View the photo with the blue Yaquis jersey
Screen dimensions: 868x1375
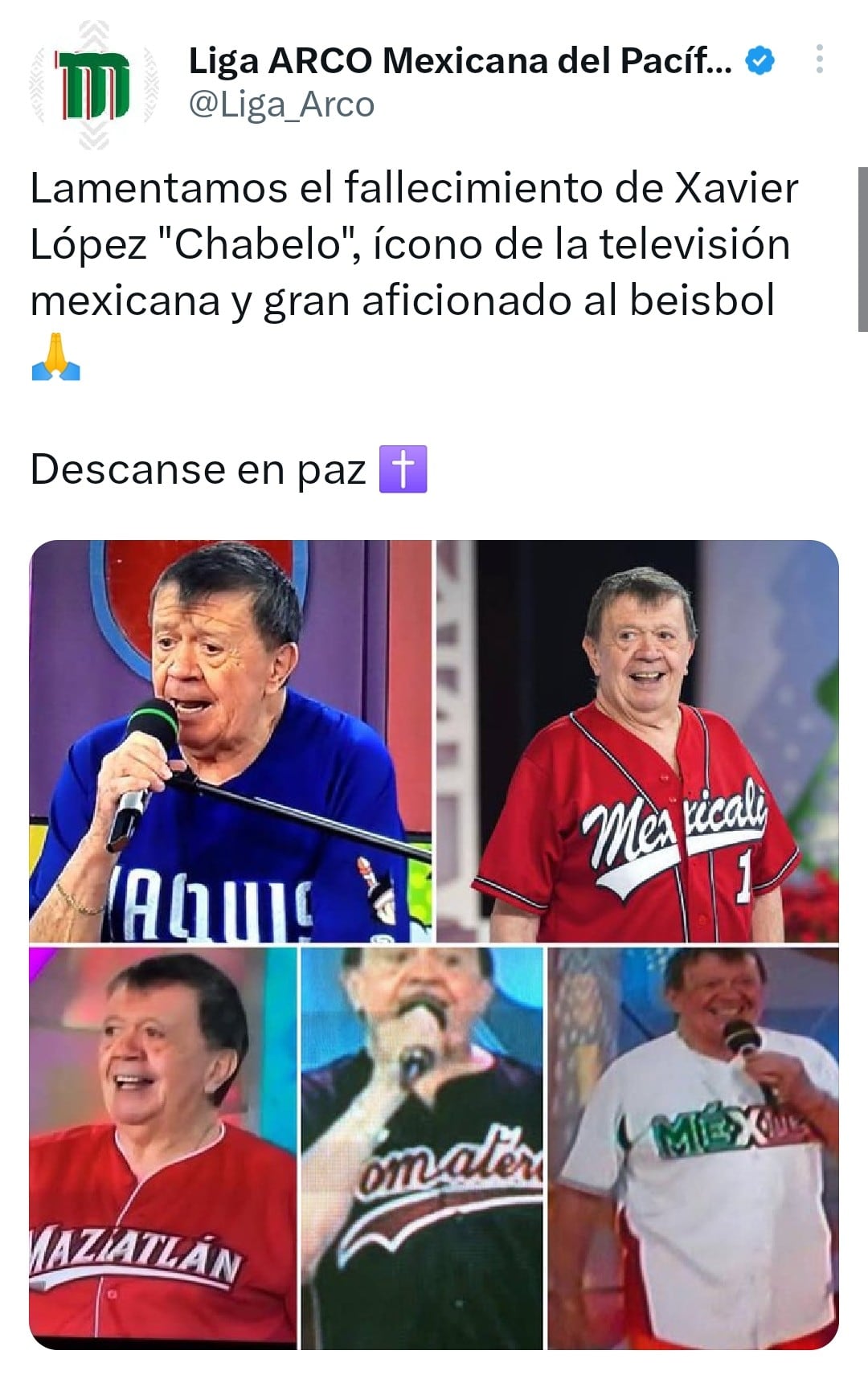[x=231, y=740]
